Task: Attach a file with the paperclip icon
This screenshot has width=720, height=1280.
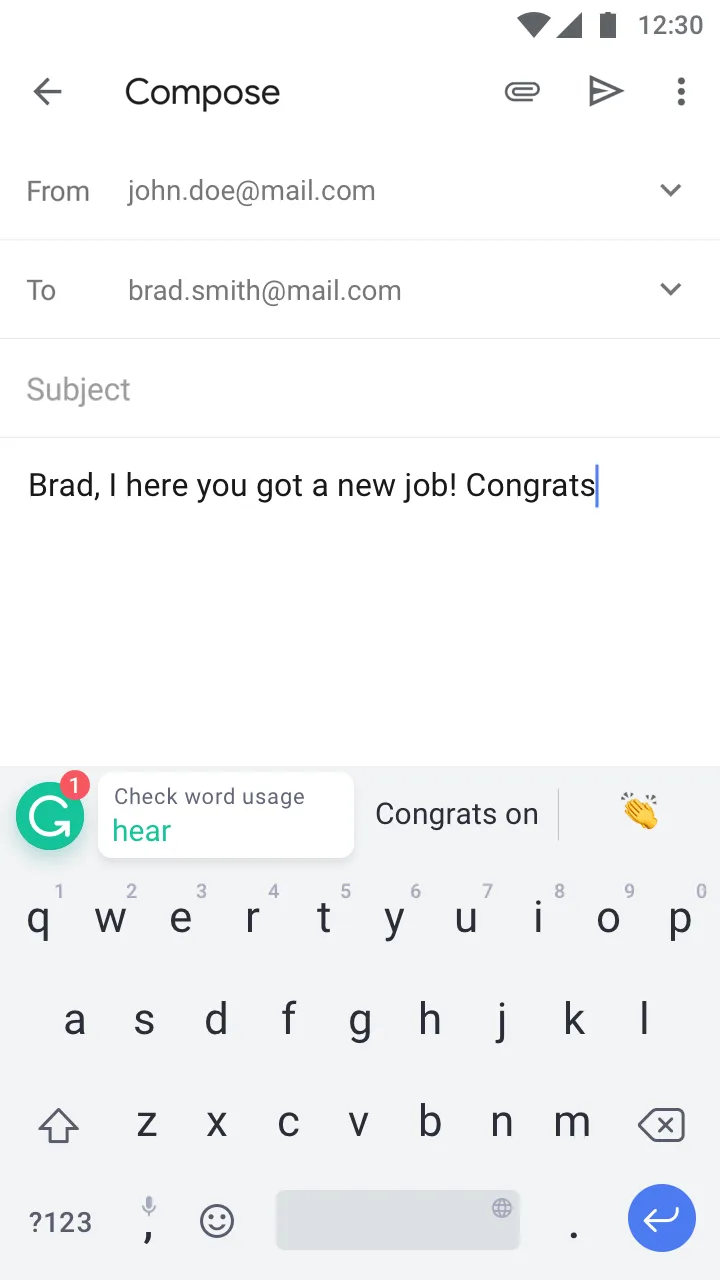Action: [x=522, y=92]
